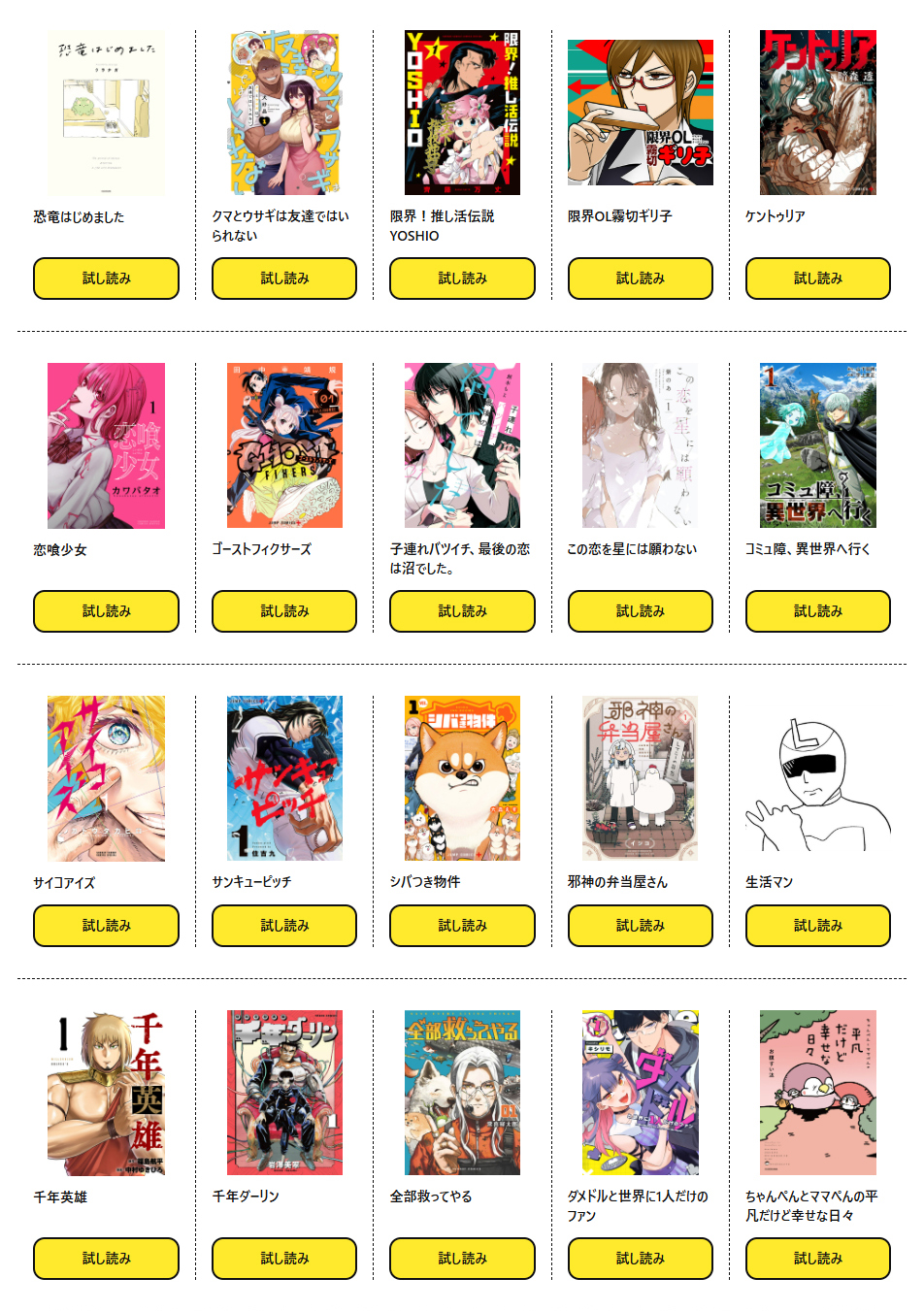Open the ケントゥリア cover image

(x=817, y=113)
